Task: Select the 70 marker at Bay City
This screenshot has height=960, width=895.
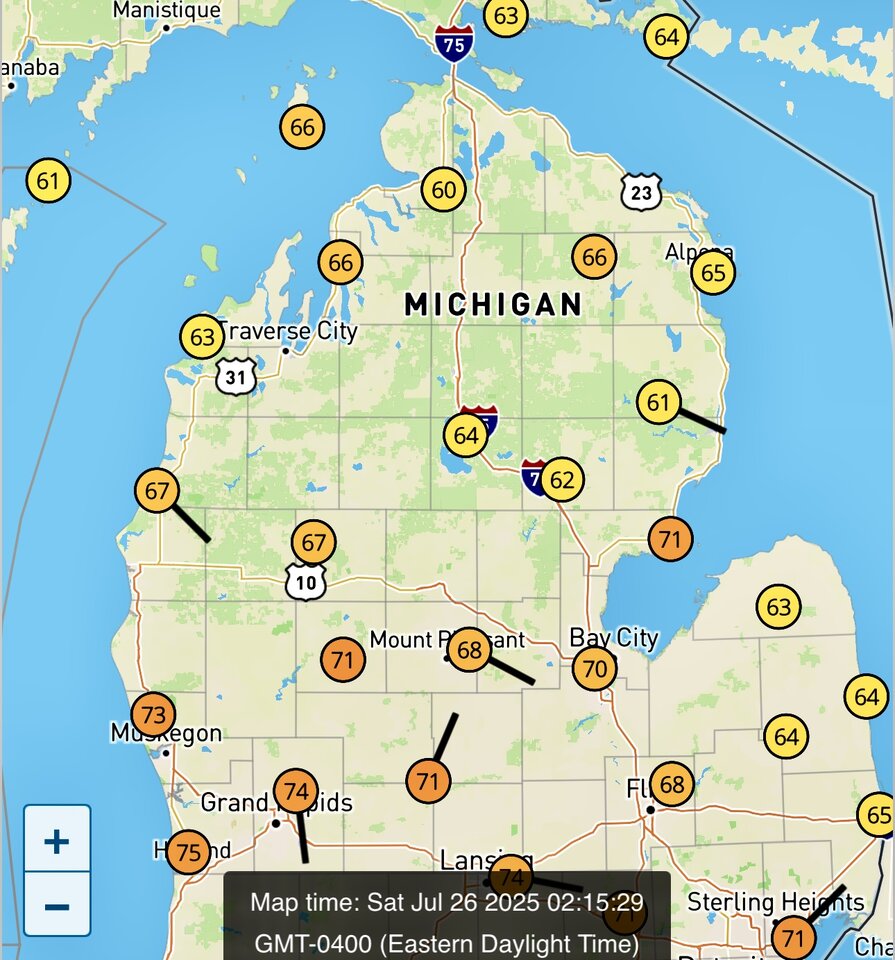Action: point(595,668)
